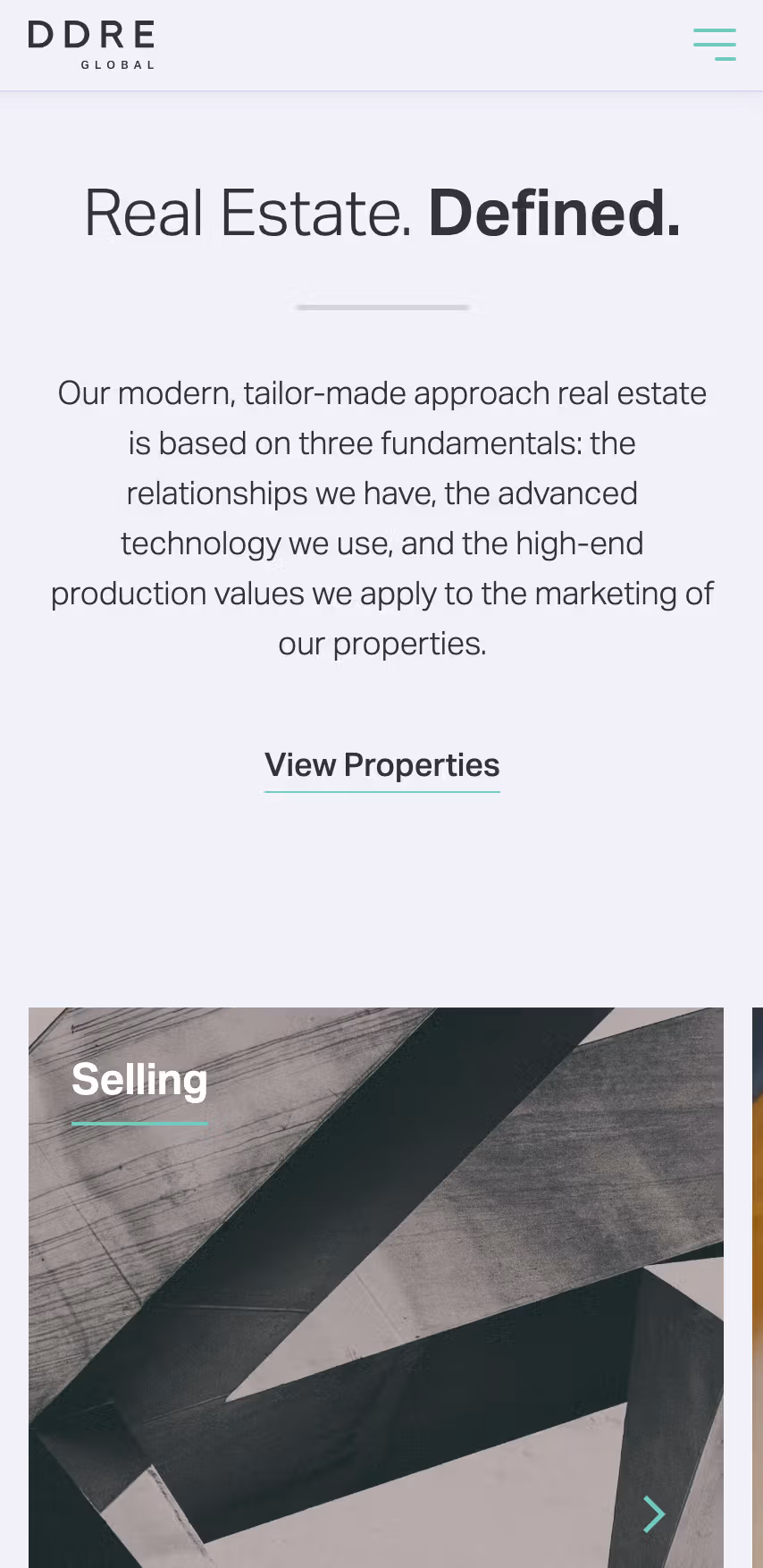Open the Selling card
The image size is (763, 1568).
[375, 1287]
